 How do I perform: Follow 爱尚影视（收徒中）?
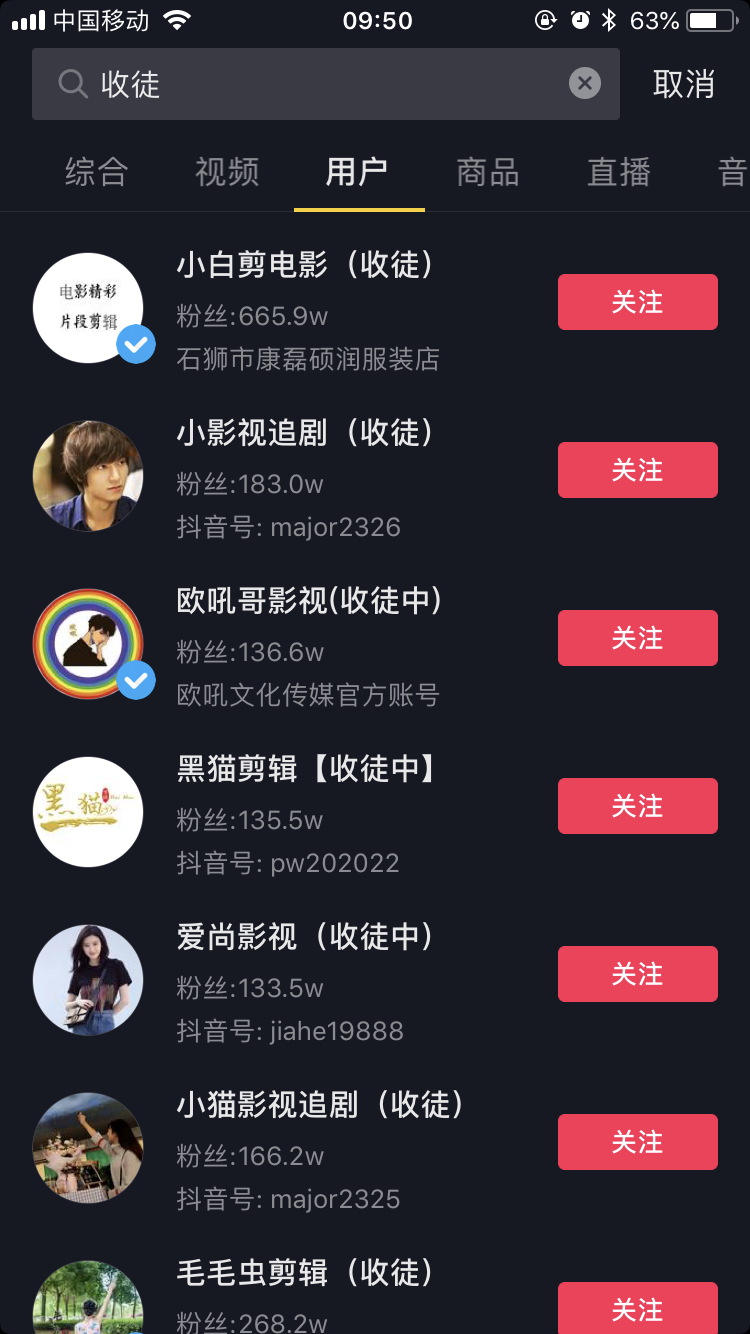pos(637,974)
